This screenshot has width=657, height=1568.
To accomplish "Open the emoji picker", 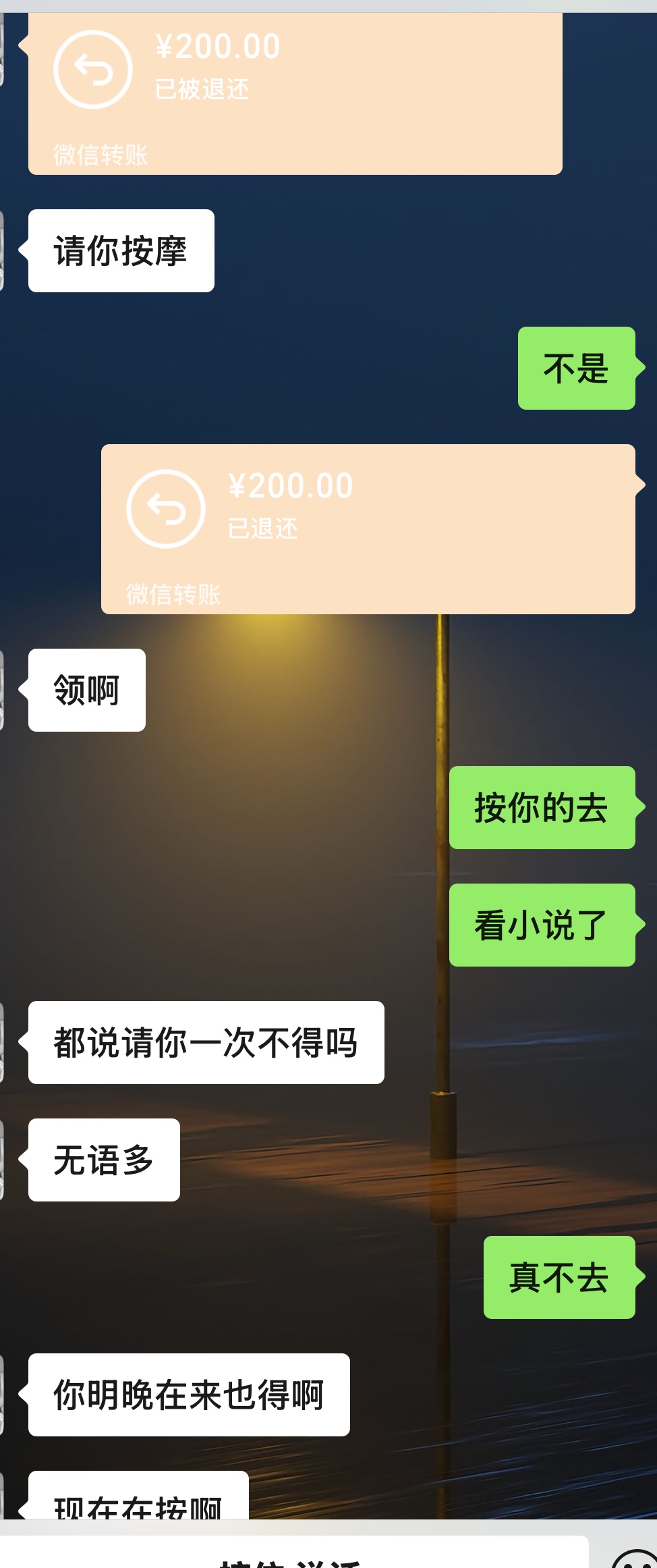I will coord(635,1559).
